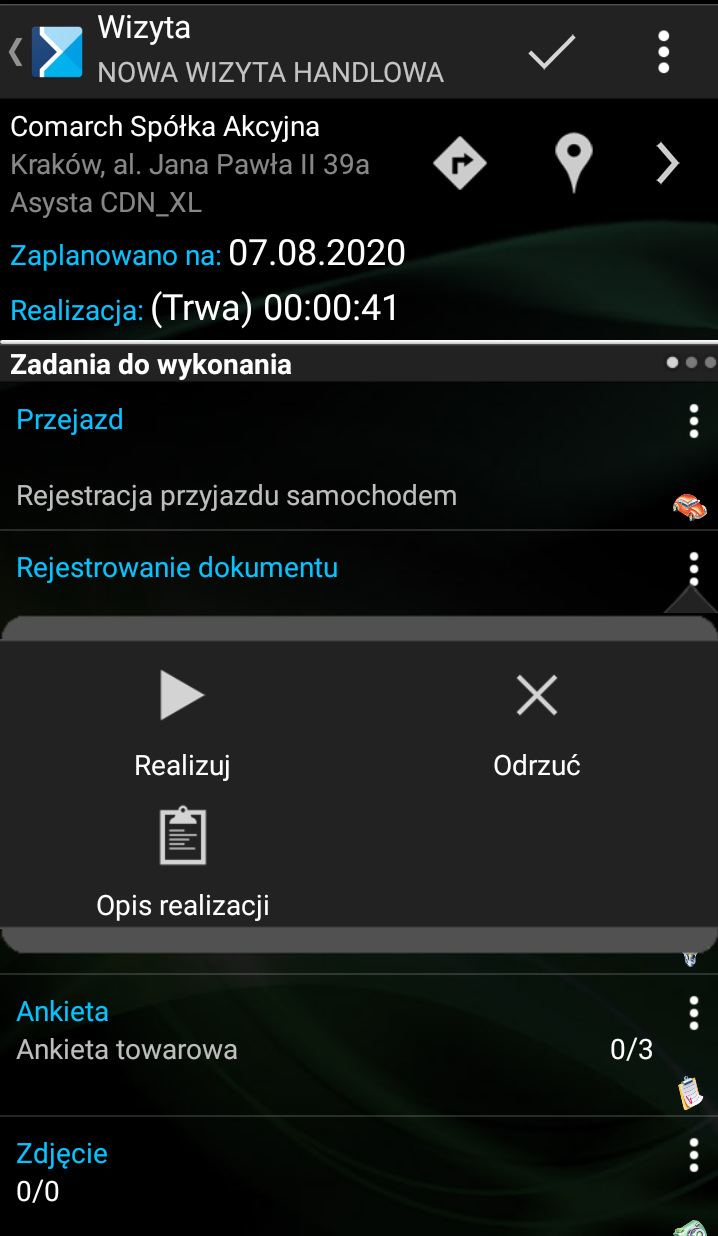Viewport: 718px width, 1236px height.
Task: Open options for the Przejazd task
Action: point(694,421)
